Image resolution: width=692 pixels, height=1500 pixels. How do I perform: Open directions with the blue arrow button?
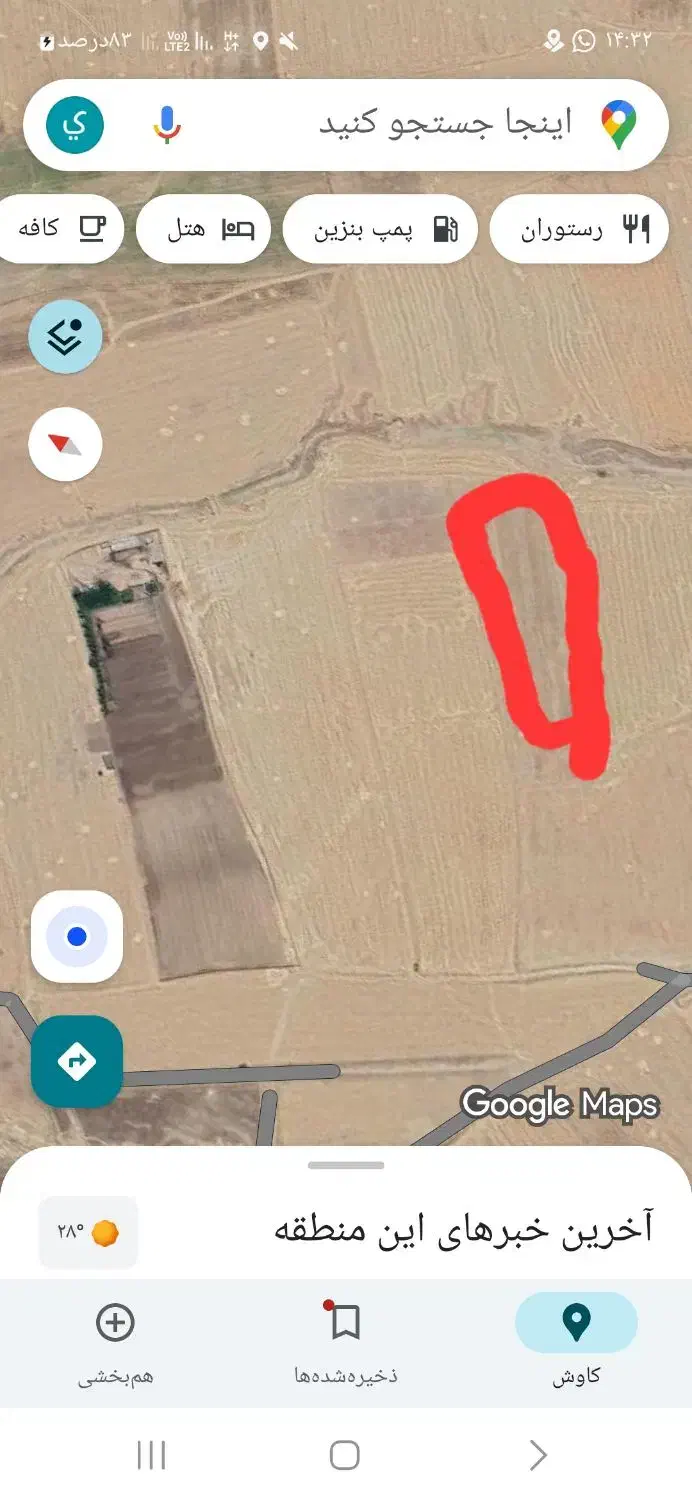tap(77, 1061)
